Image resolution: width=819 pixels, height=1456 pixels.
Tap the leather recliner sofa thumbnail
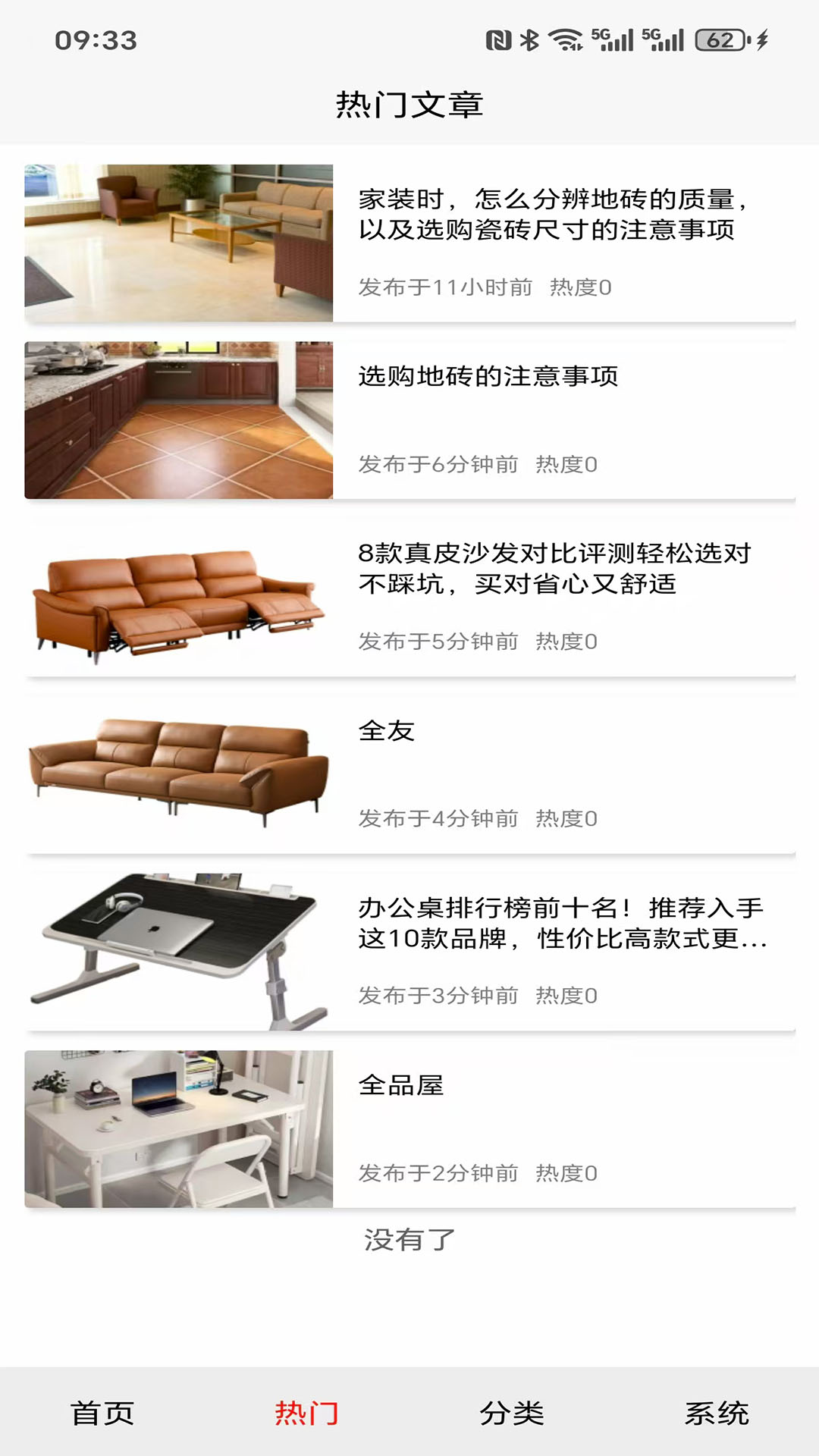click(179, 601)
